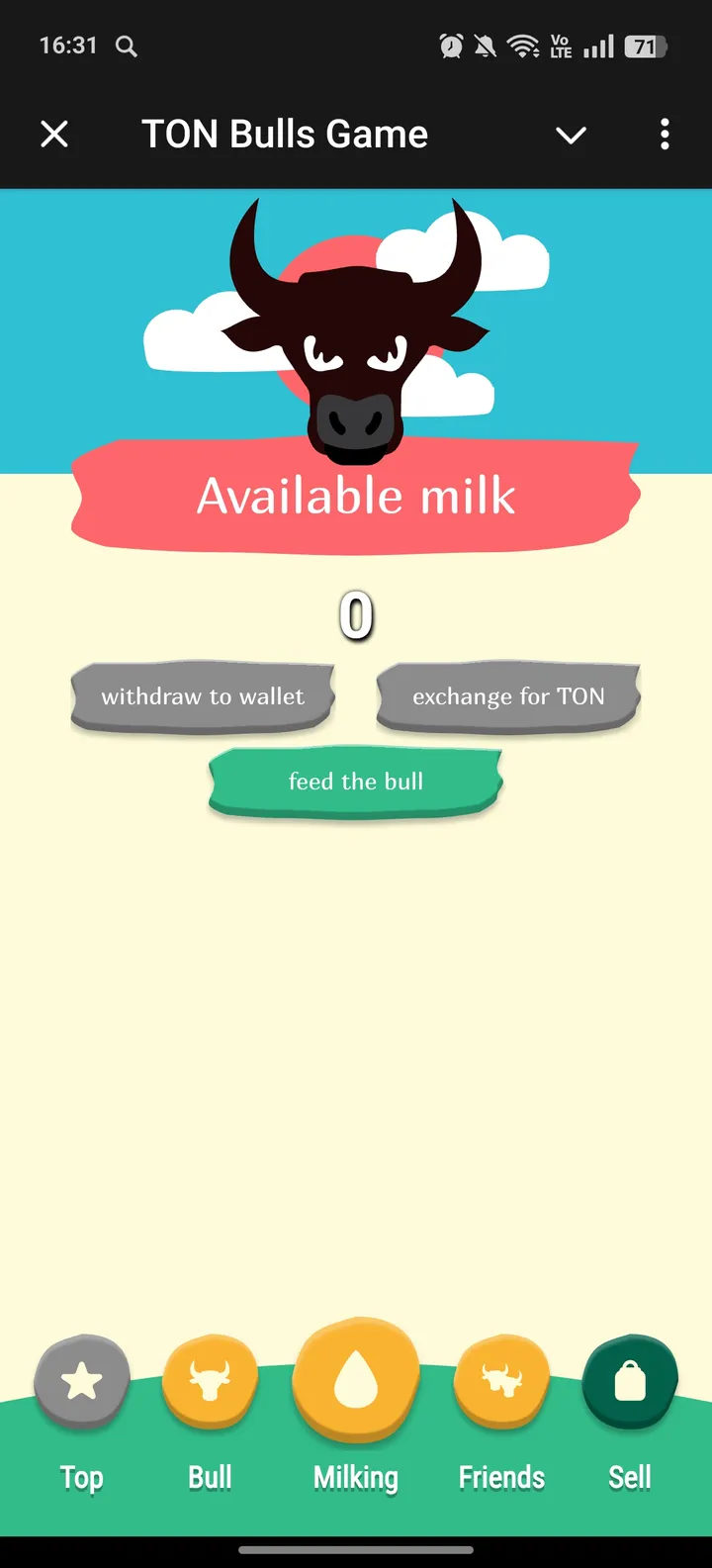The image size is (712, 1568).
Task: Close the TON Bulls Game
Action: [54, 135]
